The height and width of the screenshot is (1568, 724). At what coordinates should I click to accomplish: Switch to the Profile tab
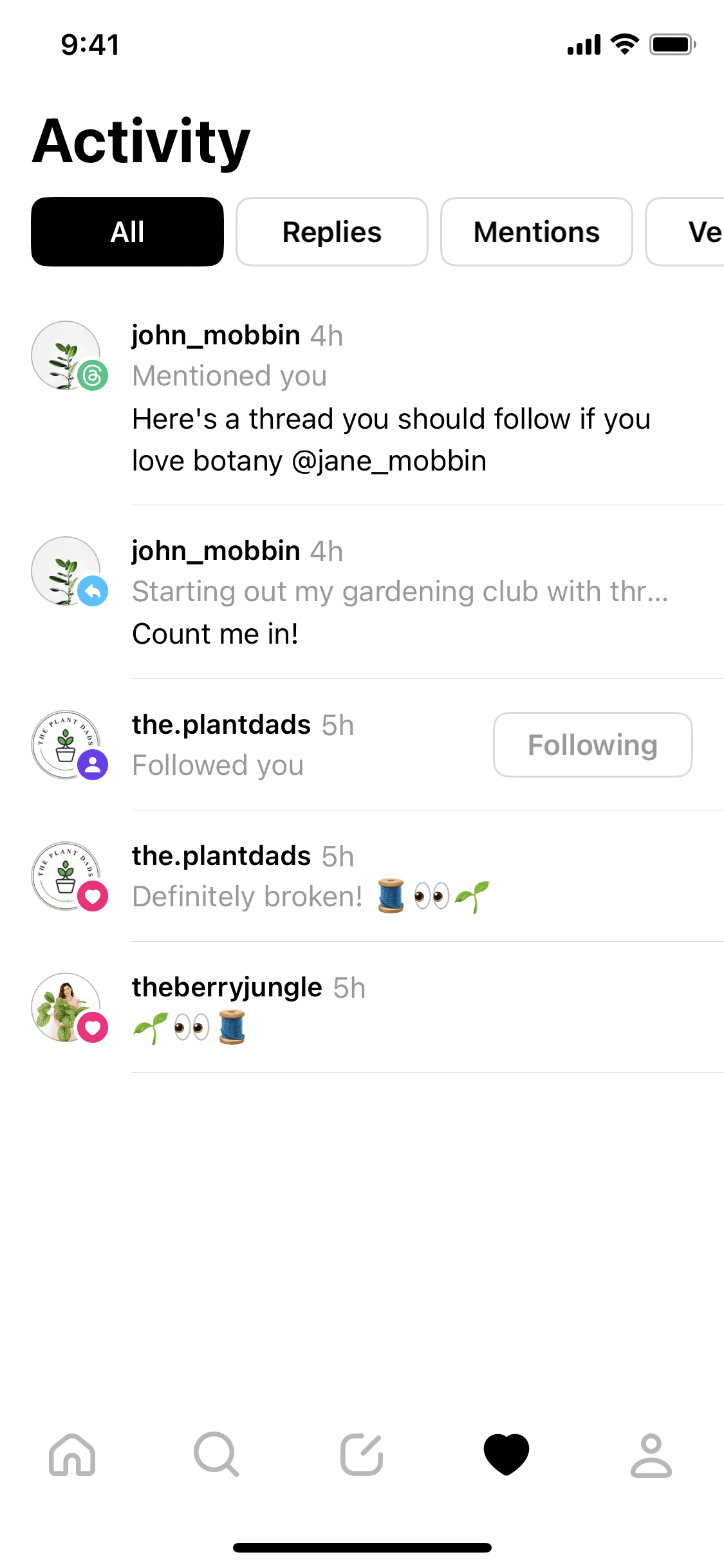click(651, 1455)
